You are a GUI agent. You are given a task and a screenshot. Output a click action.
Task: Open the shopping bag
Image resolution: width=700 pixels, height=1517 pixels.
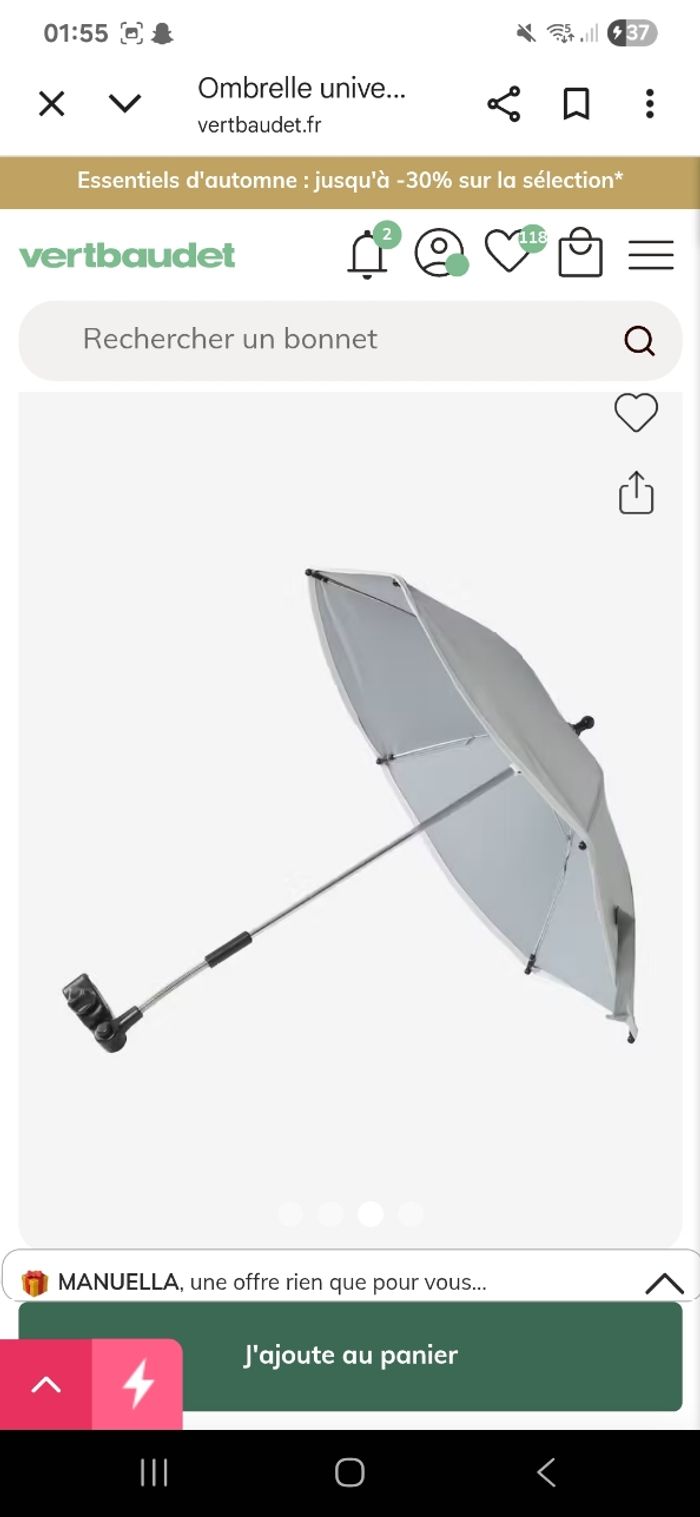click(580, 254)
